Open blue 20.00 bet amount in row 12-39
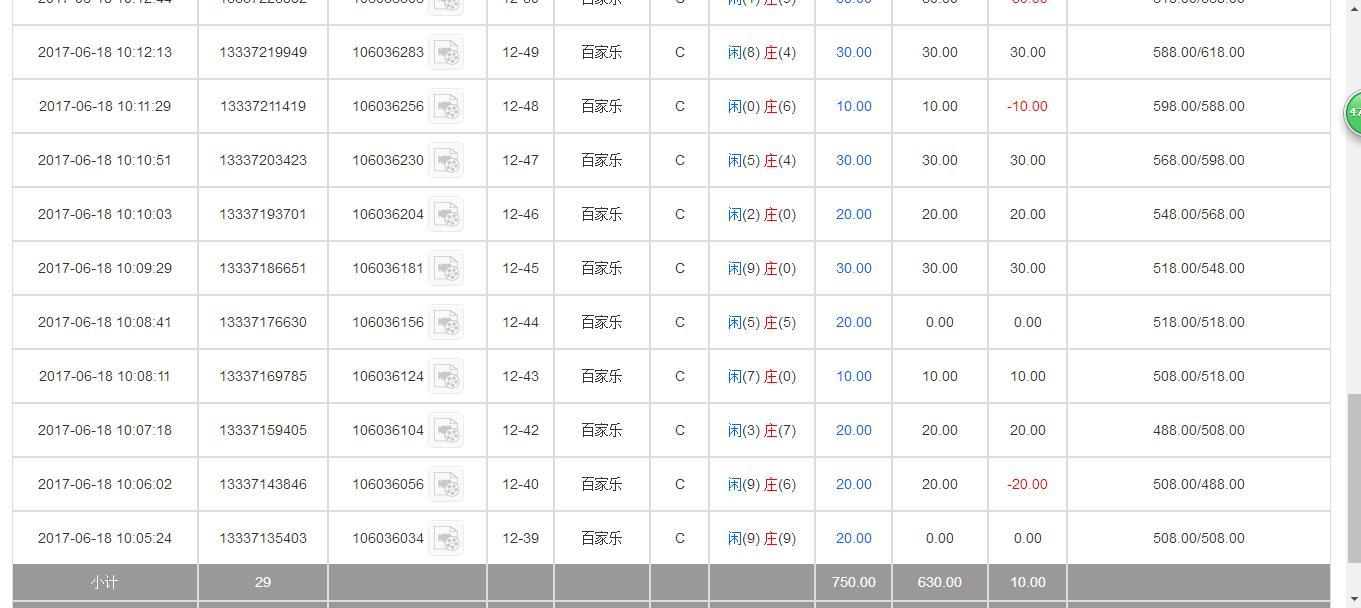This screenshot has width=1361, height=608. pos(853,538)
